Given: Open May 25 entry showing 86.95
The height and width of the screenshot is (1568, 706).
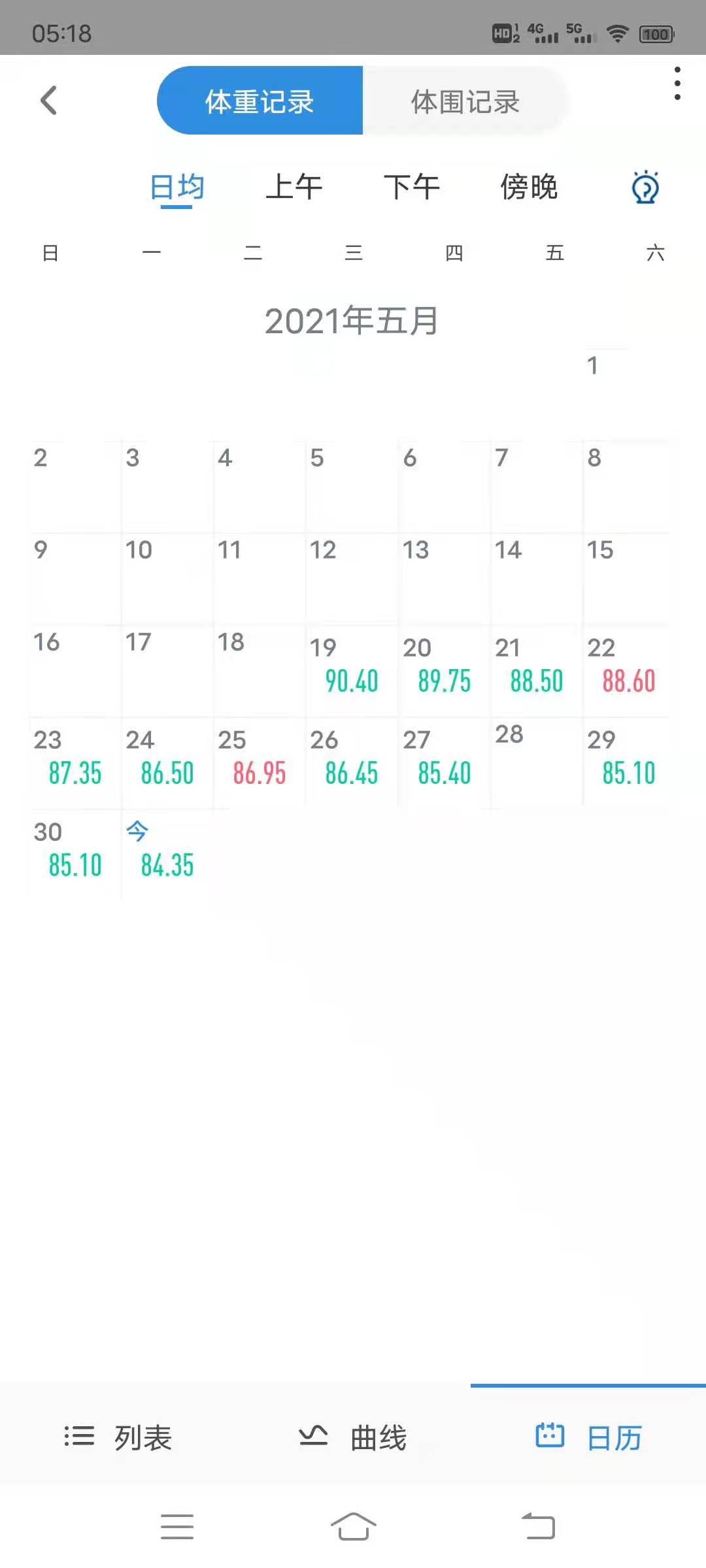Looking at the screenshot, I should (260, 762).
